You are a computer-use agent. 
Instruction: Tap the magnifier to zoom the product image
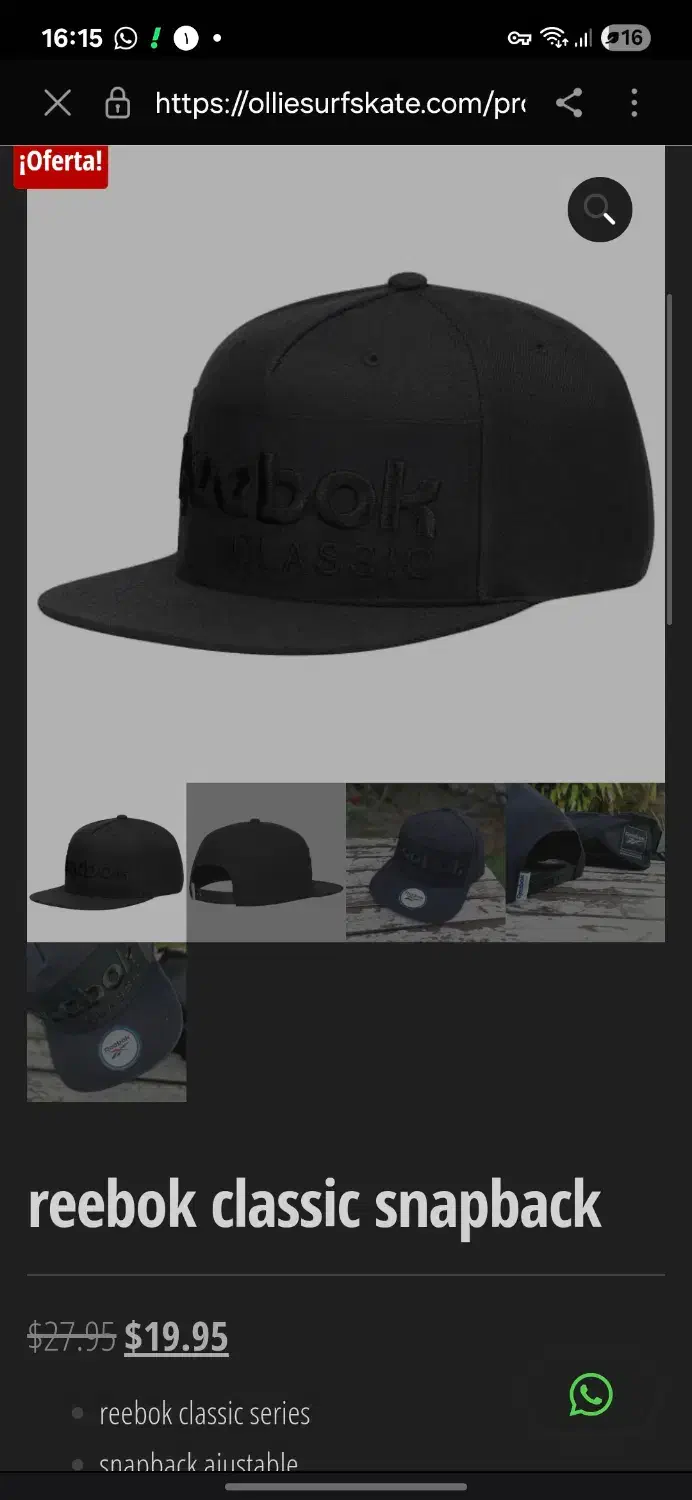600,209
